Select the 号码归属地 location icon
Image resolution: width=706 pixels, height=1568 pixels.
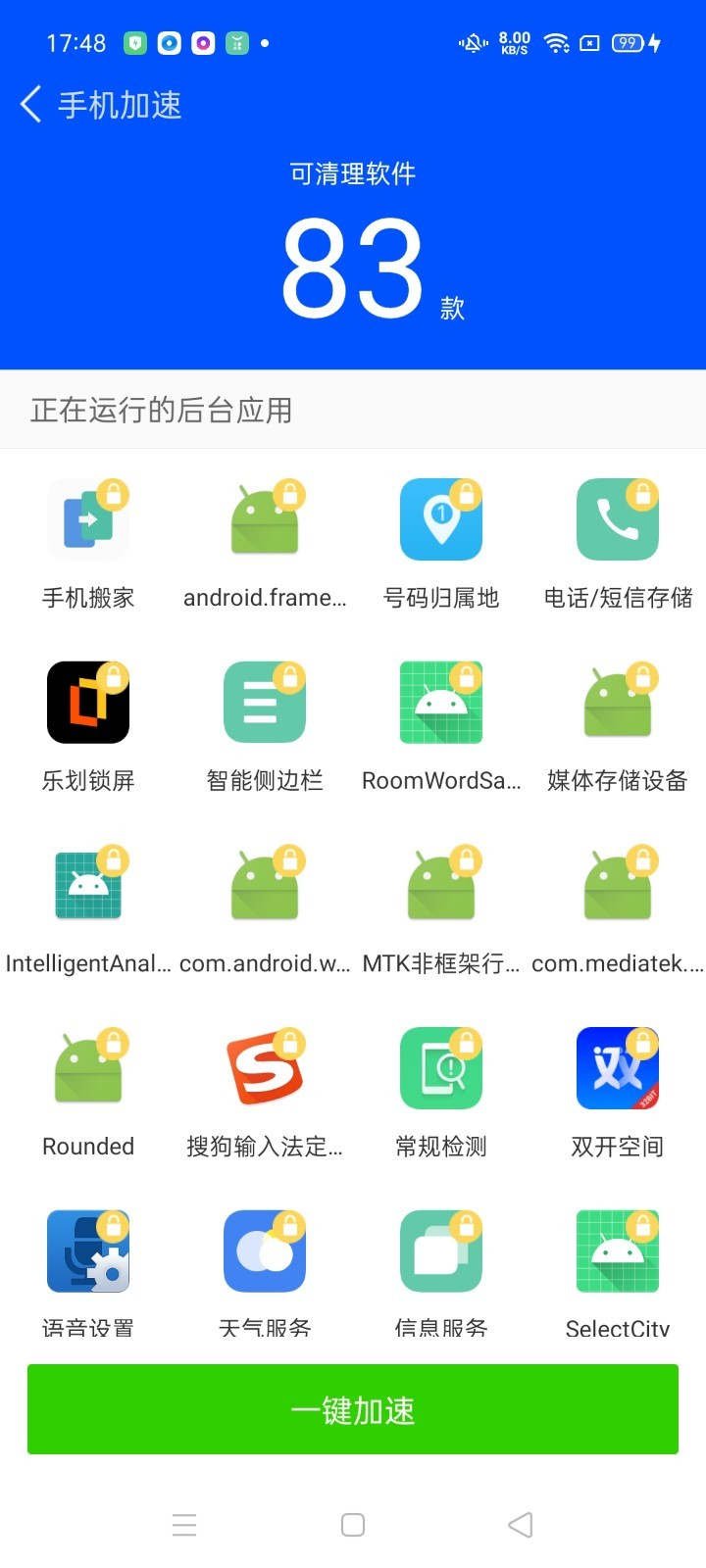(x=441, y=519)
